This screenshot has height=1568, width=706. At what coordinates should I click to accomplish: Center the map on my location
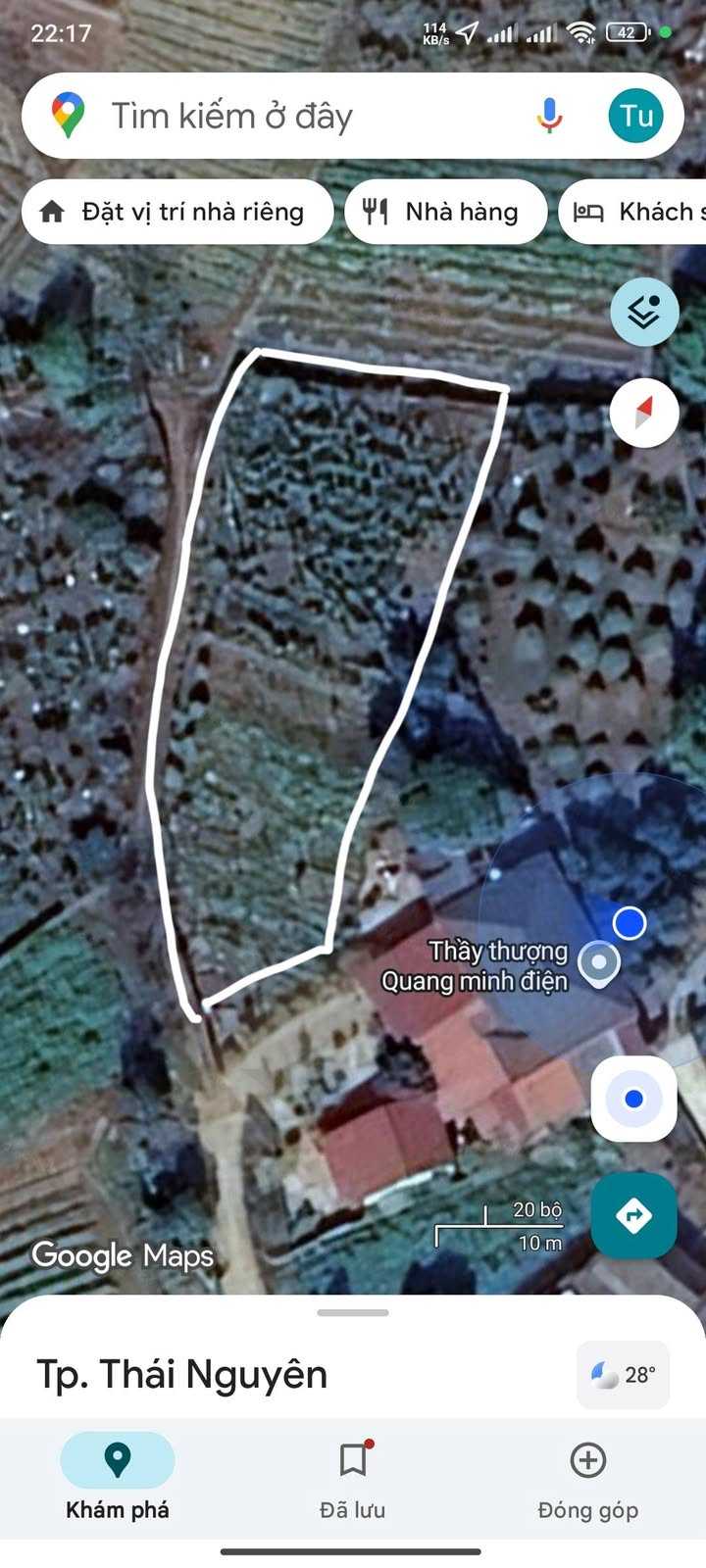pyautogui.click(x=633, y=1099)
